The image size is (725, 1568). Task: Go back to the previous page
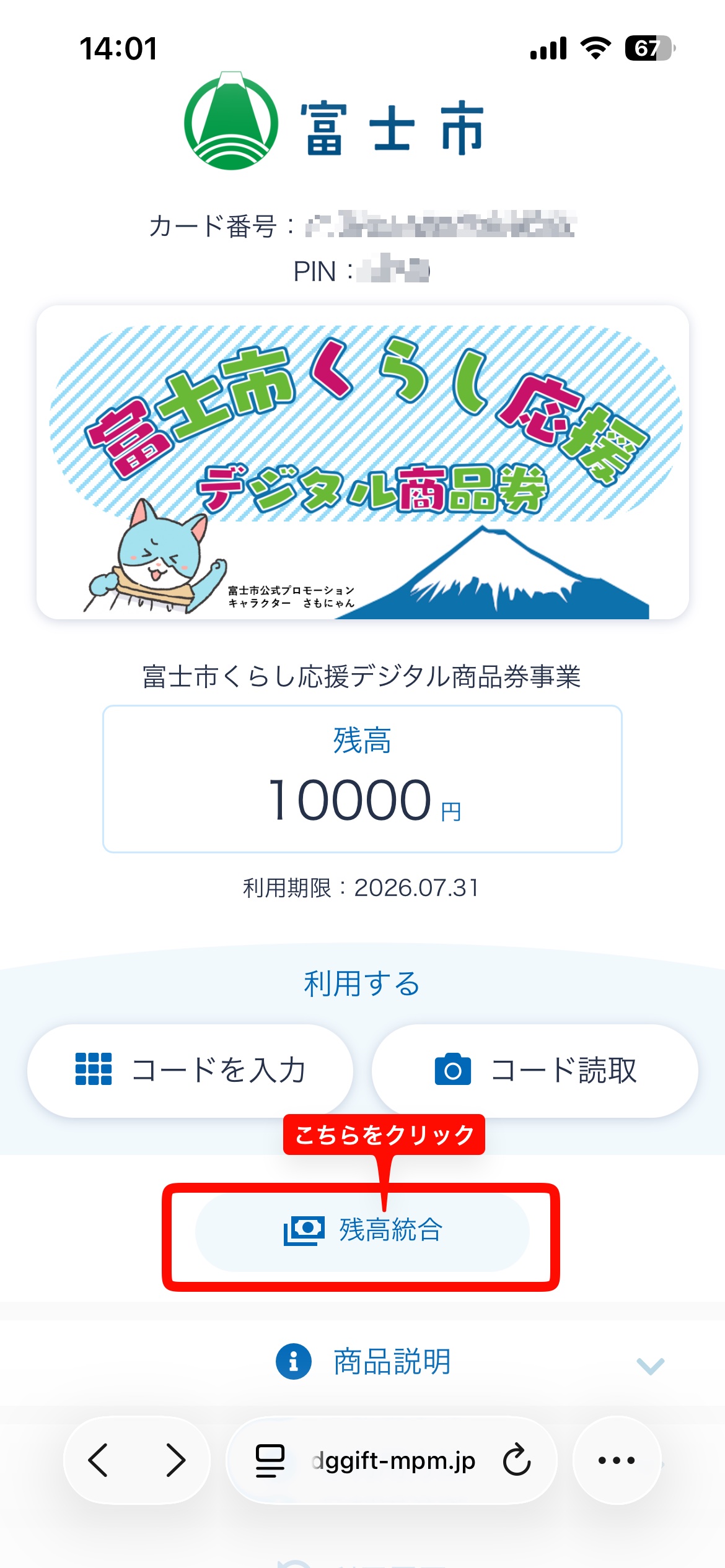99,1460
